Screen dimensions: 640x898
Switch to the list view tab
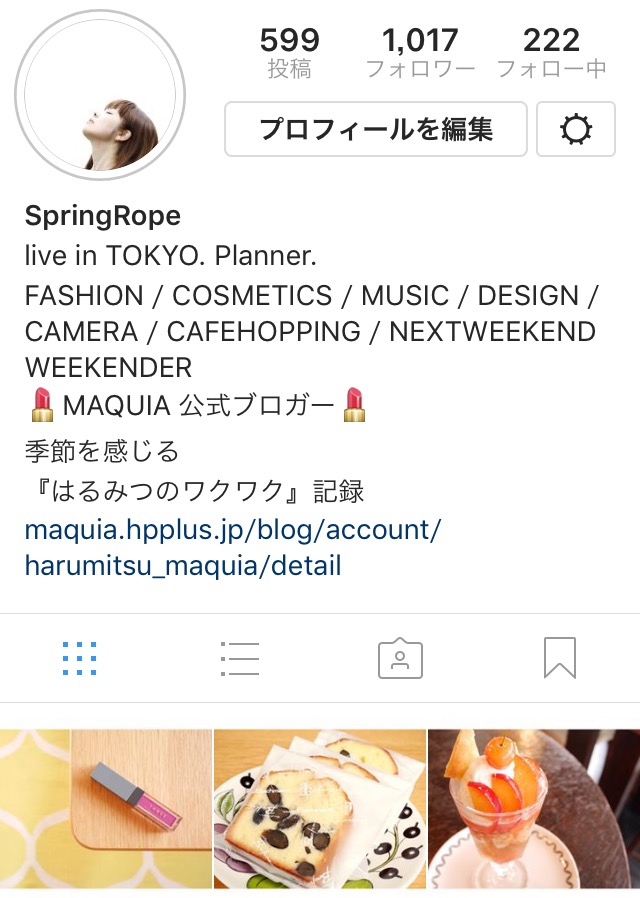(x=239, y=658)
